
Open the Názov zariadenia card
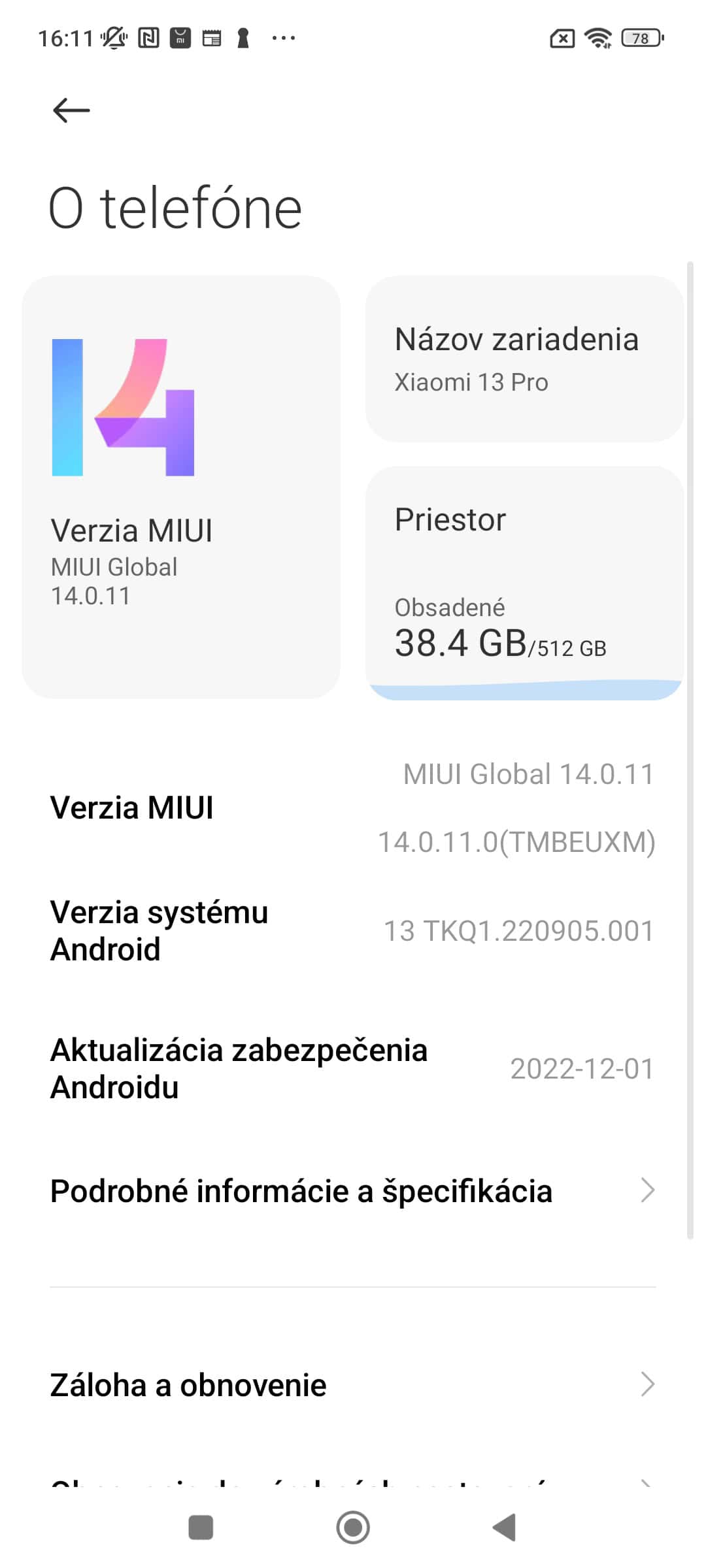(x=524, y=359)
